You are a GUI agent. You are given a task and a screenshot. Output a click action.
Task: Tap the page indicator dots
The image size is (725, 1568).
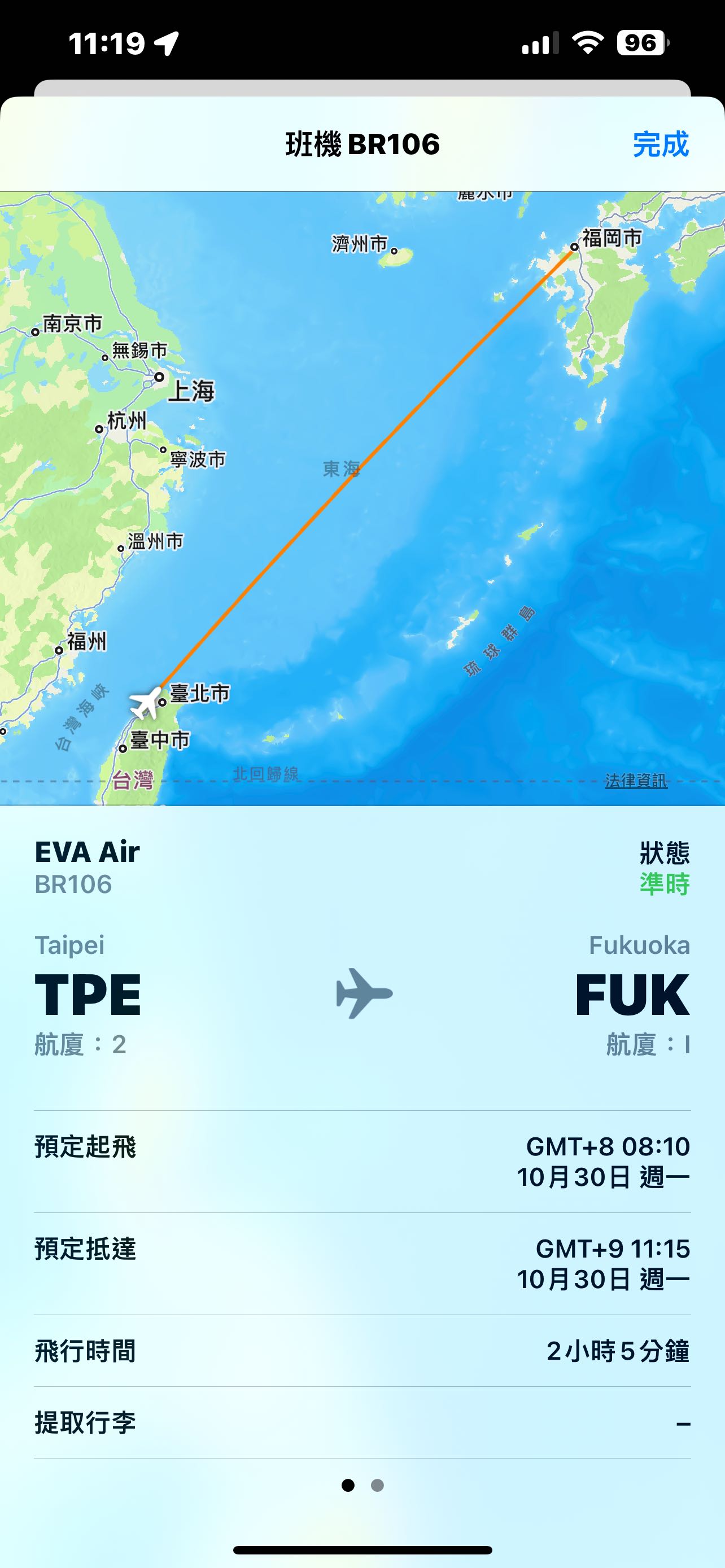[362, 1486]
